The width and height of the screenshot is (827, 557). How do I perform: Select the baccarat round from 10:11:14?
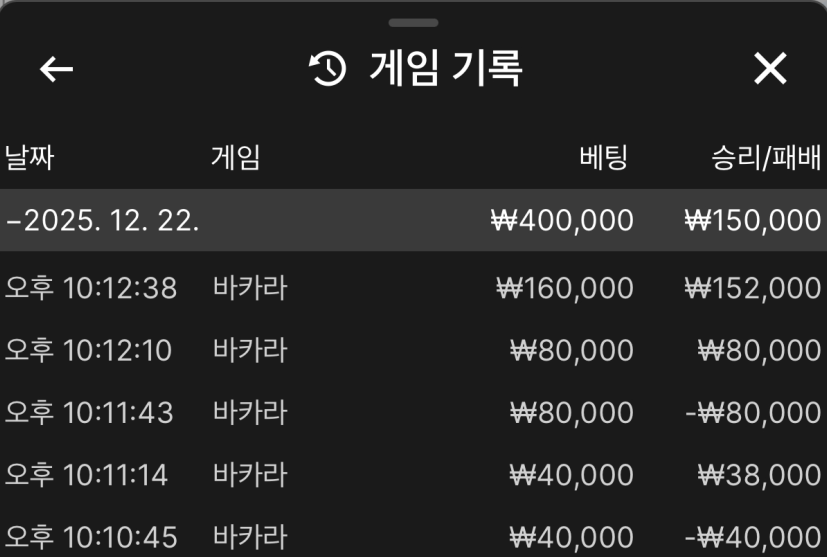[413, 474]
